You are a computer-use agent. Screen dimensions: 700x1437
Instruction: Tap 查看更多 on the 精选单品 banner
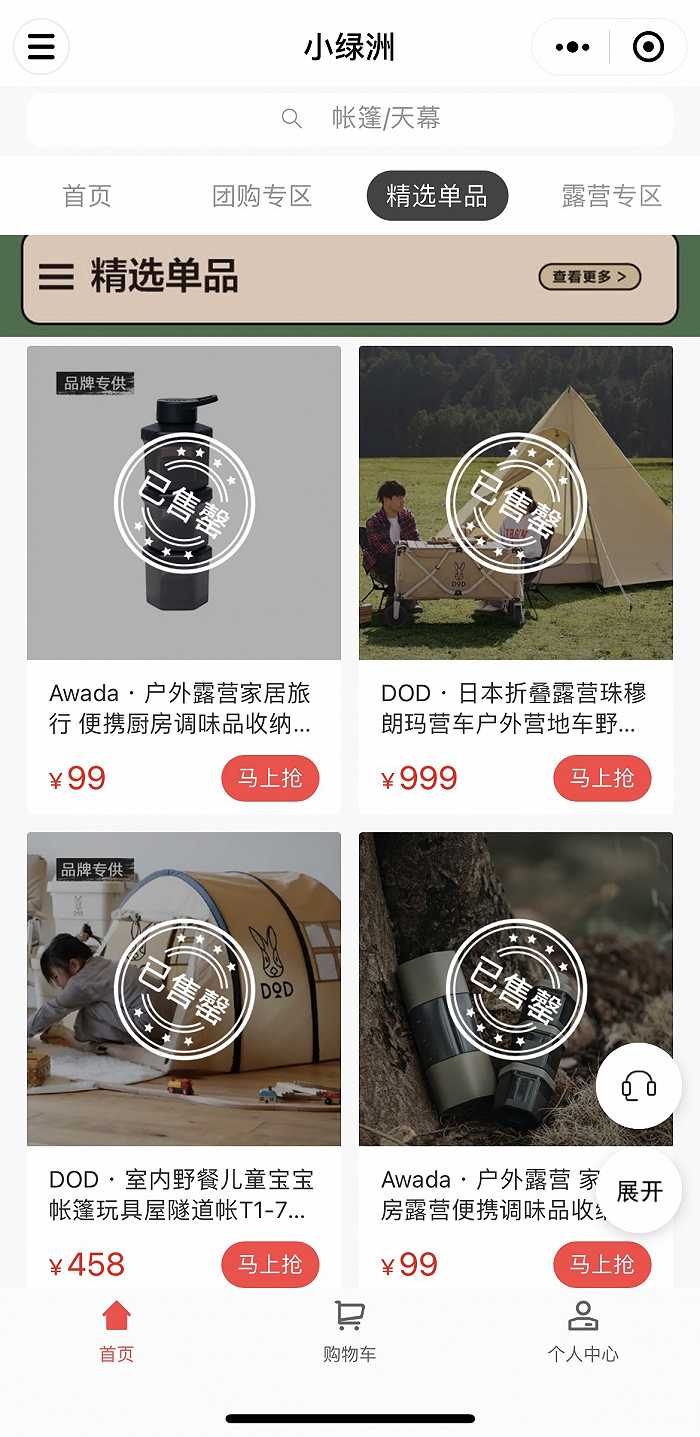[589, 277]
